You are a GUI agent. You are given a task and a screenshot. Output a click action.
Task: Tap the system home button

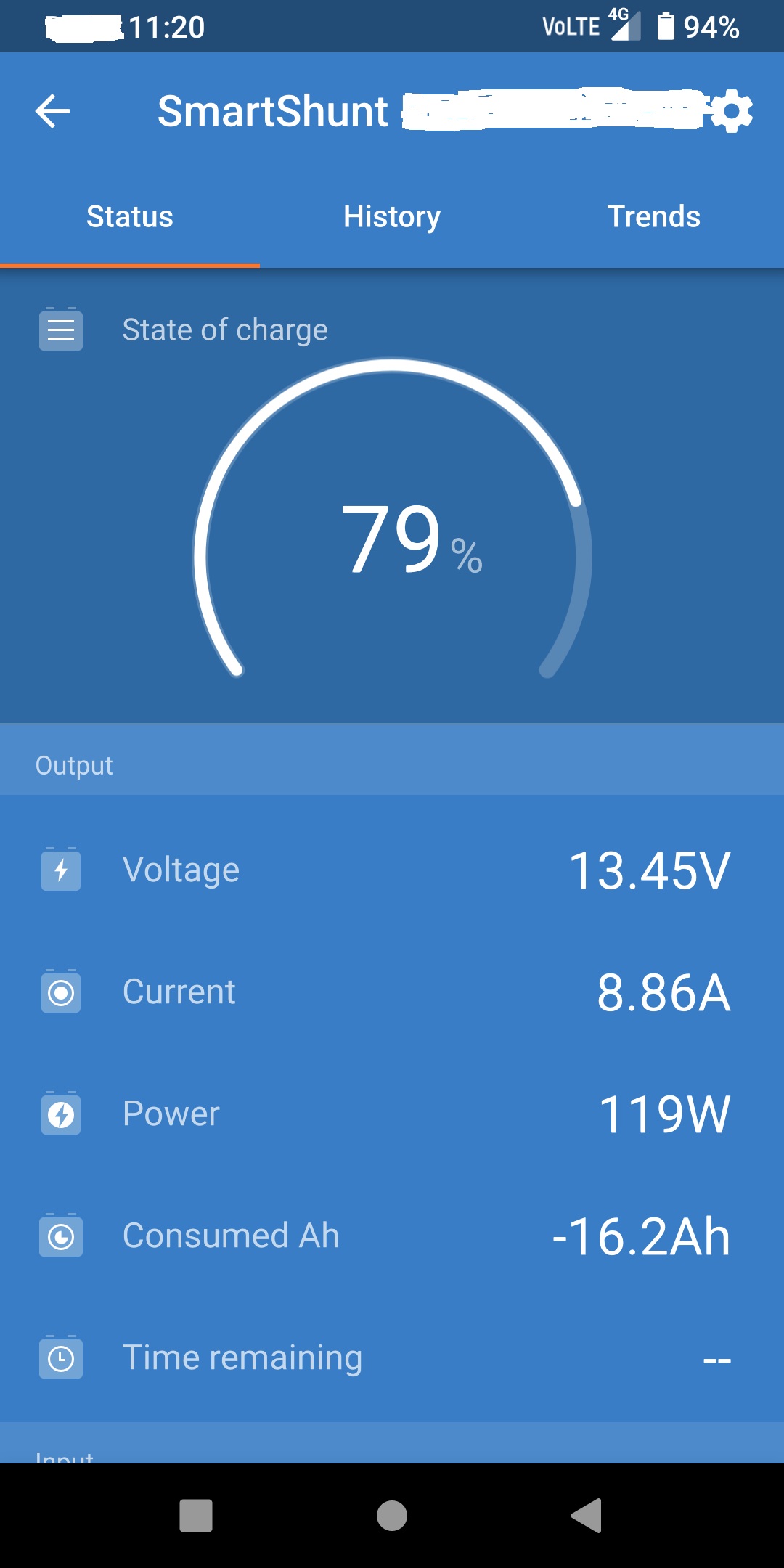pyautogui.click(x=392, y=1516)
